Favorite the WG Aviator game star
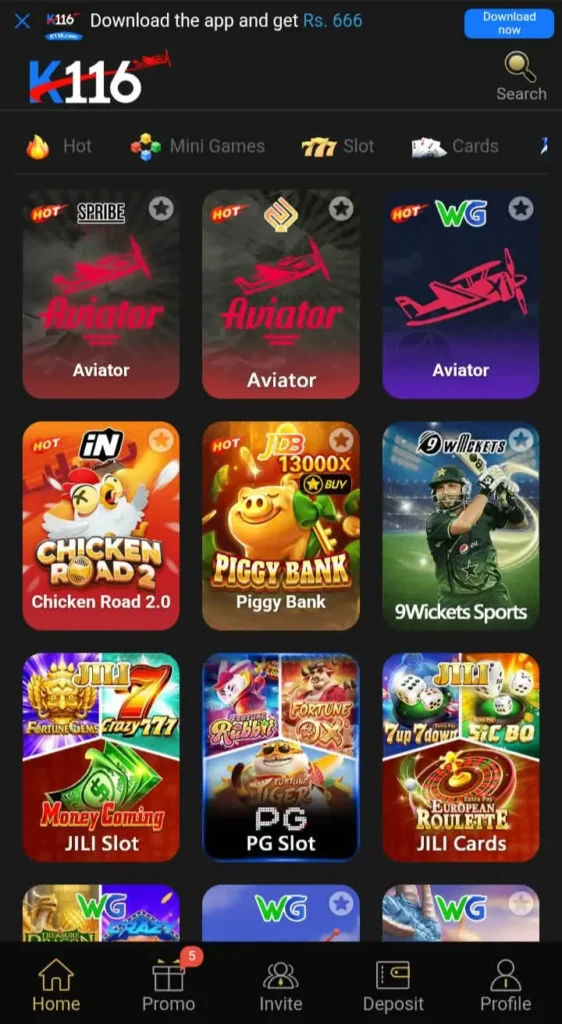 point(520,209)
